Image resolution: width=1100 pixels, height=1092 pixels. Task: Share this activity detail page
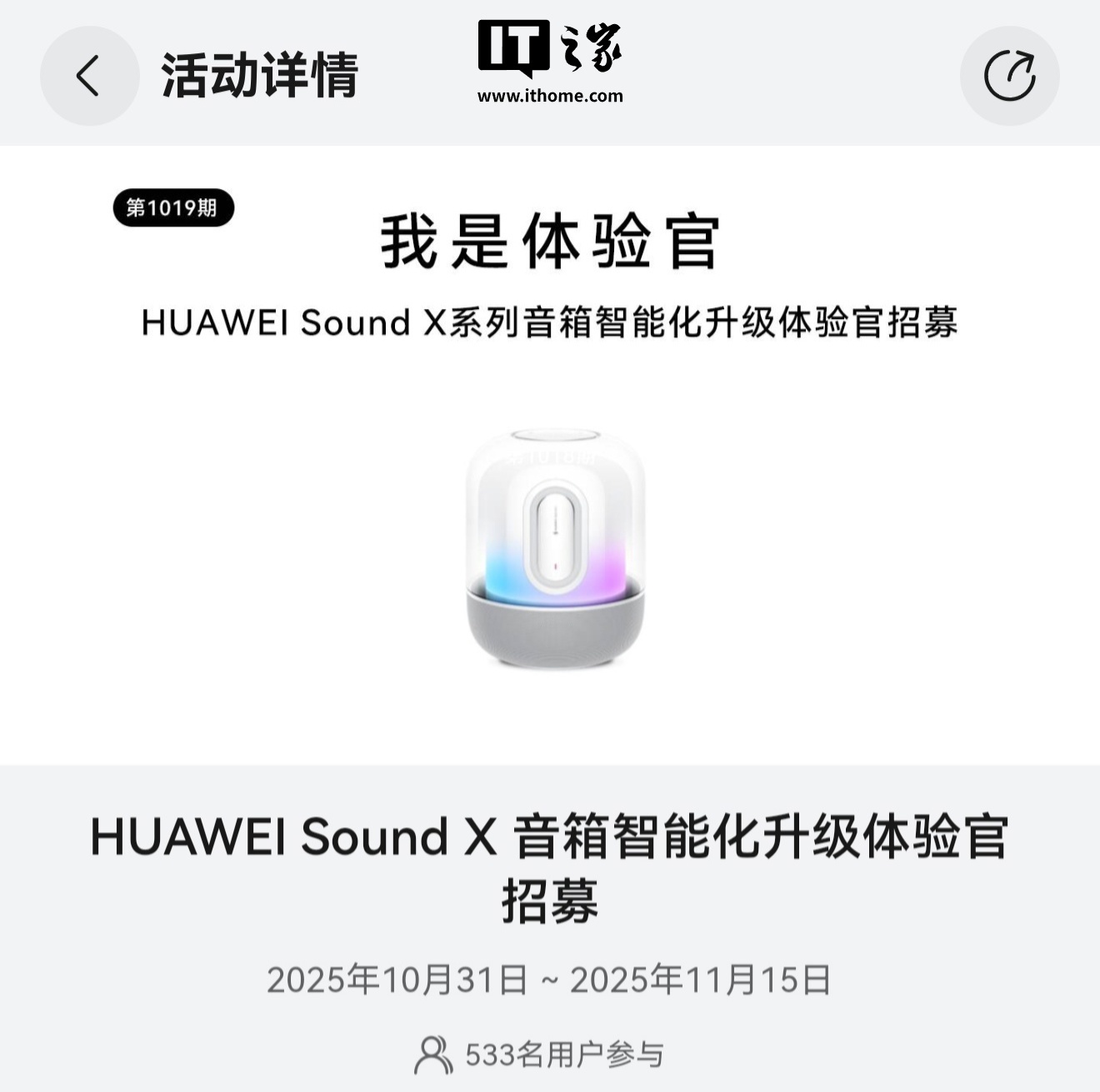(1009, 76)
